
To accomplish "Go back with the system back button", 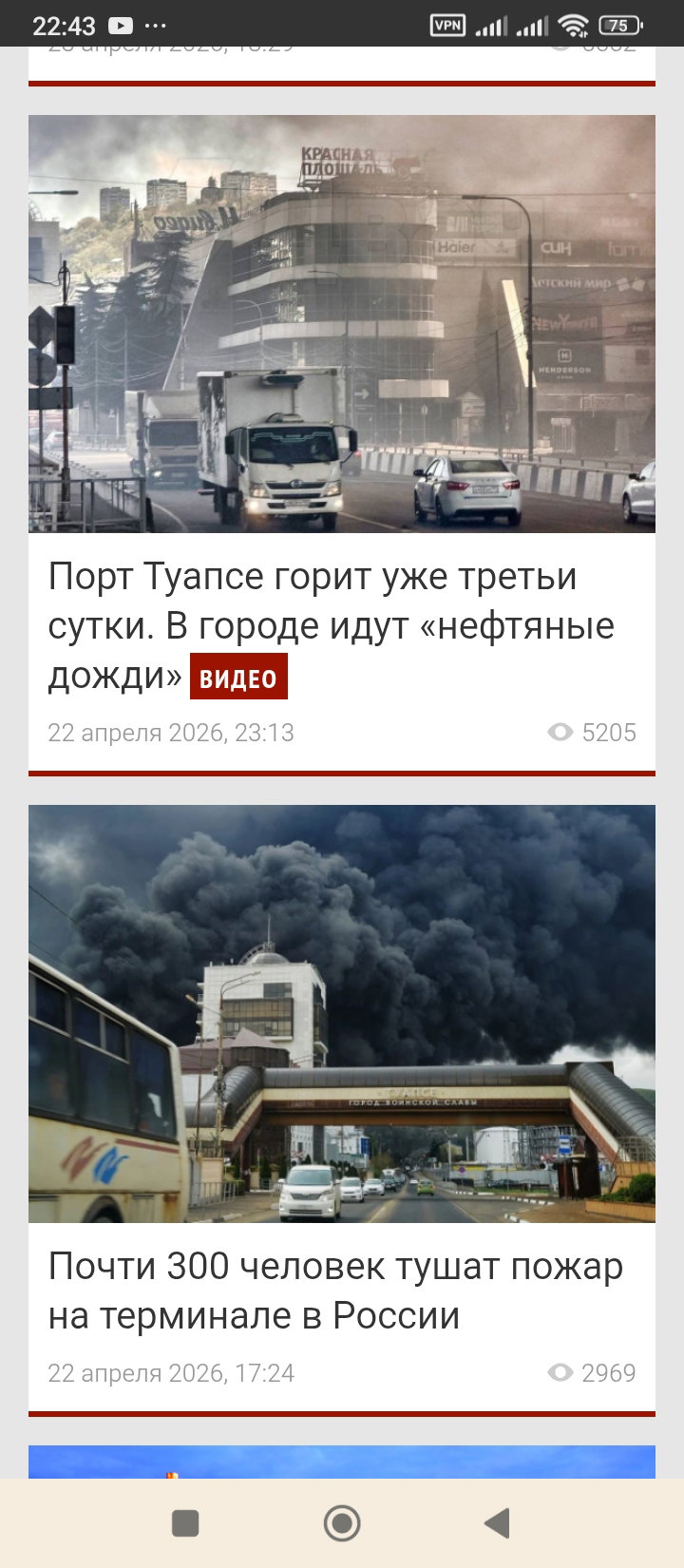I will (497, 1522).
